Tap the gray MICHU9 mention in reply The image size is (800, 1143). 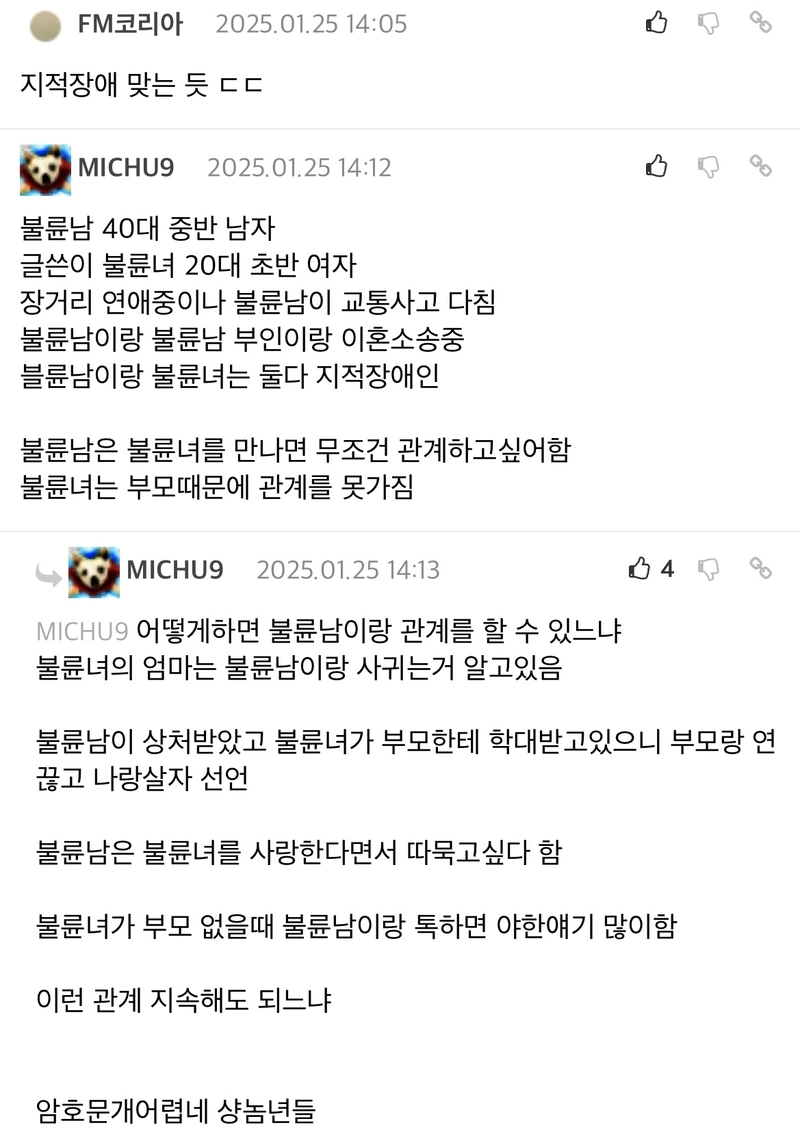click(82, 631)
